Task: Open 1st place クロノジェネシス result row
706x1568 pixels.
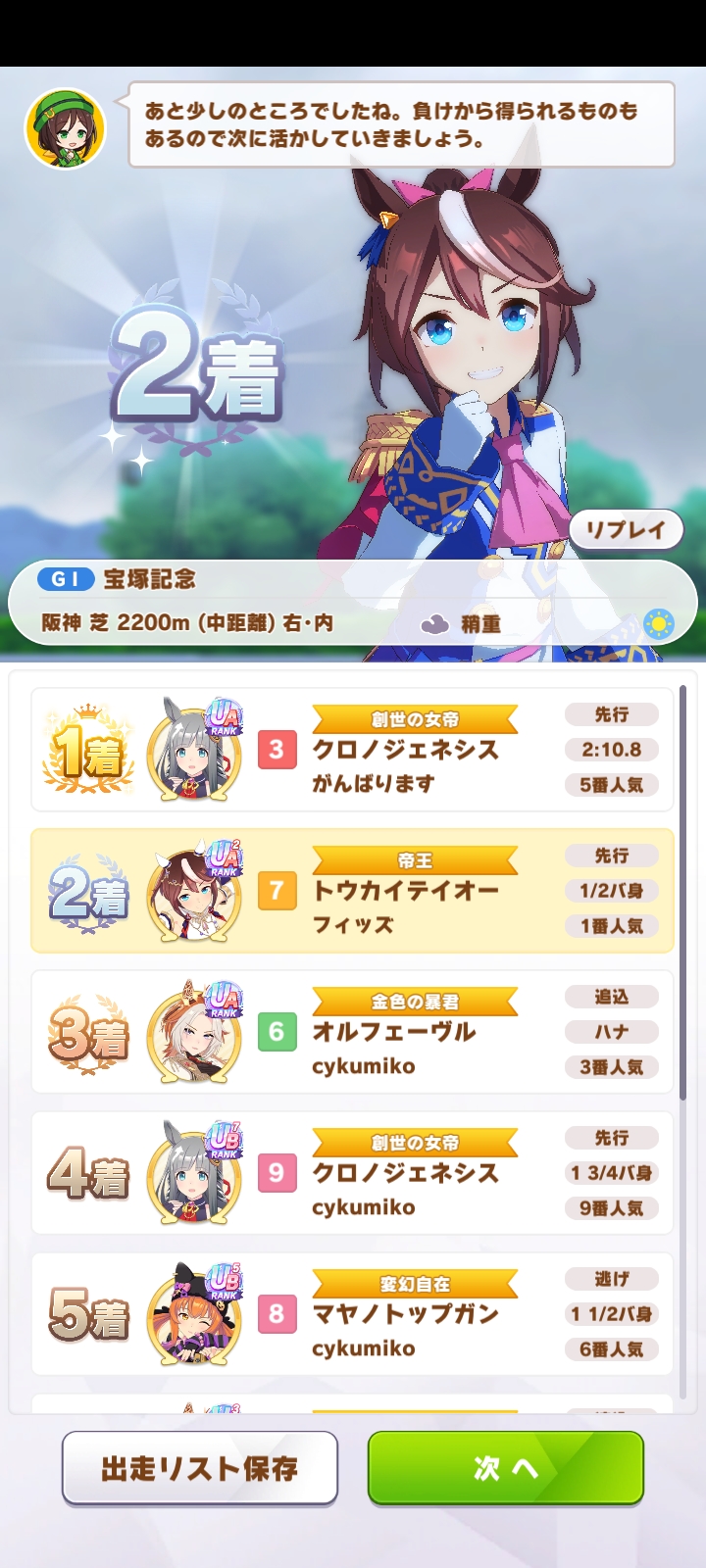Action: pos(352,750)
